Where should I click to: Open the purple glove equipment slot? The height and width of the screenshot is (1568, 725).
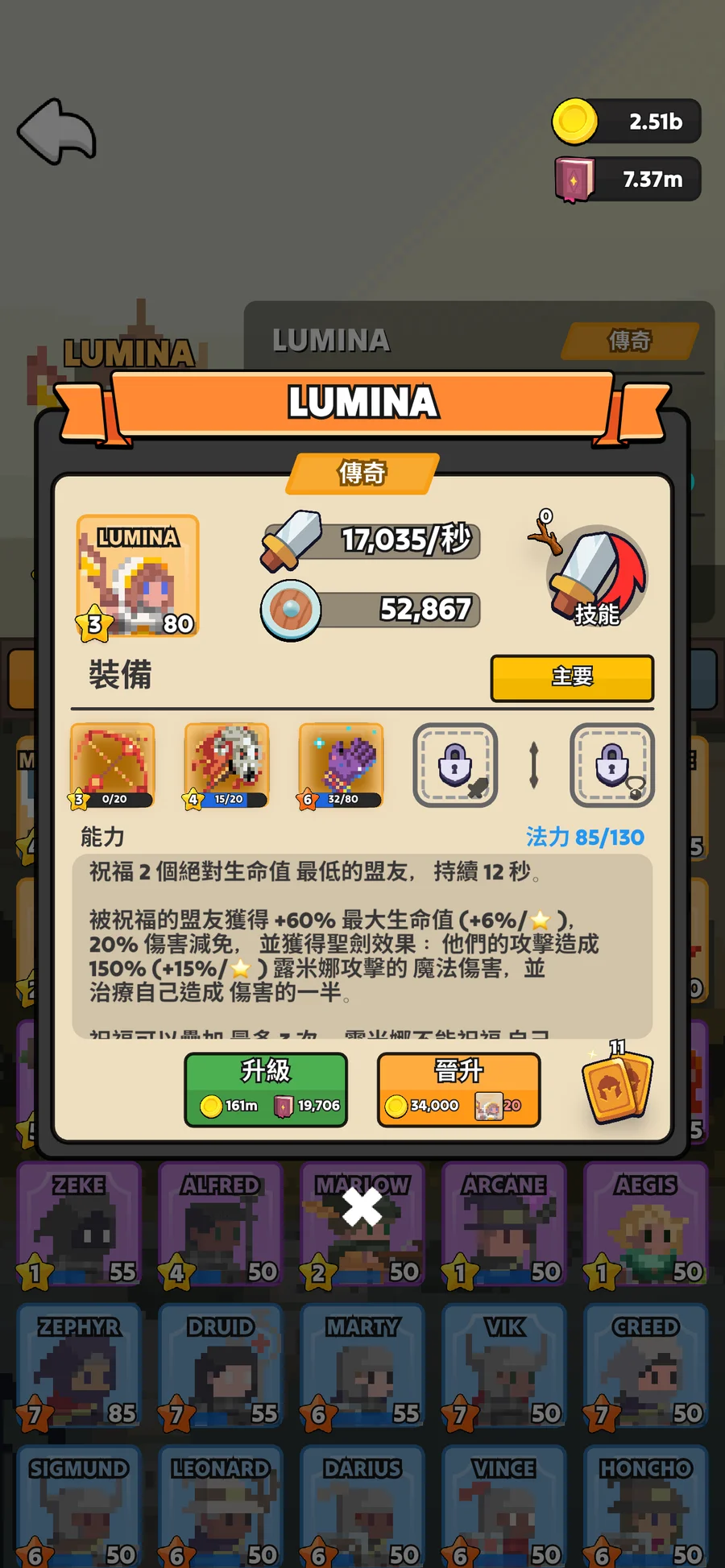pos(341,765)
